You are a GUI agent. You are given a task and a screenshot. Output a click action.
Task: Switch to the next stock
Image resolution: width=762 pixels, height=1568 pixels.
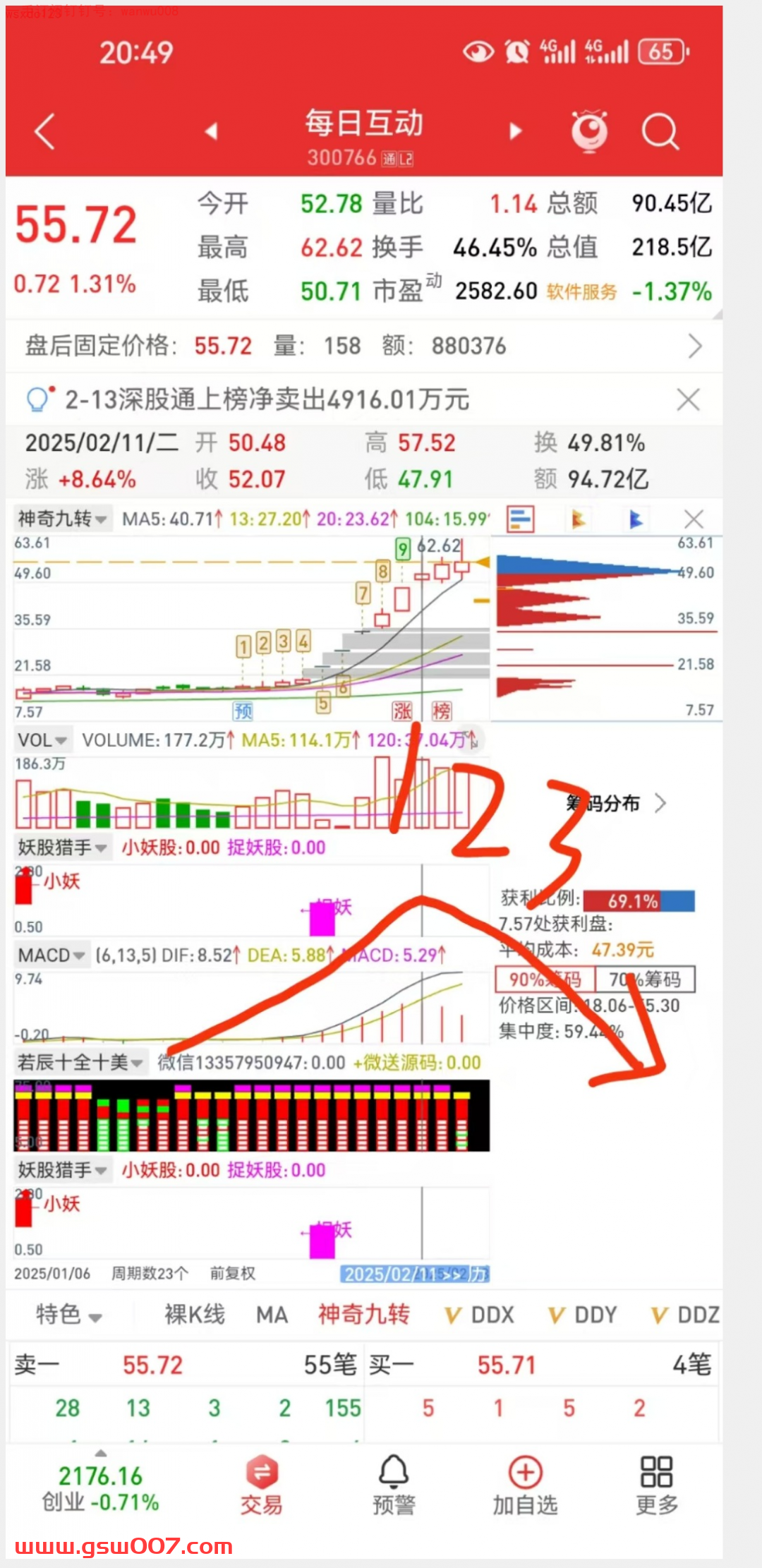pos(516,131)
